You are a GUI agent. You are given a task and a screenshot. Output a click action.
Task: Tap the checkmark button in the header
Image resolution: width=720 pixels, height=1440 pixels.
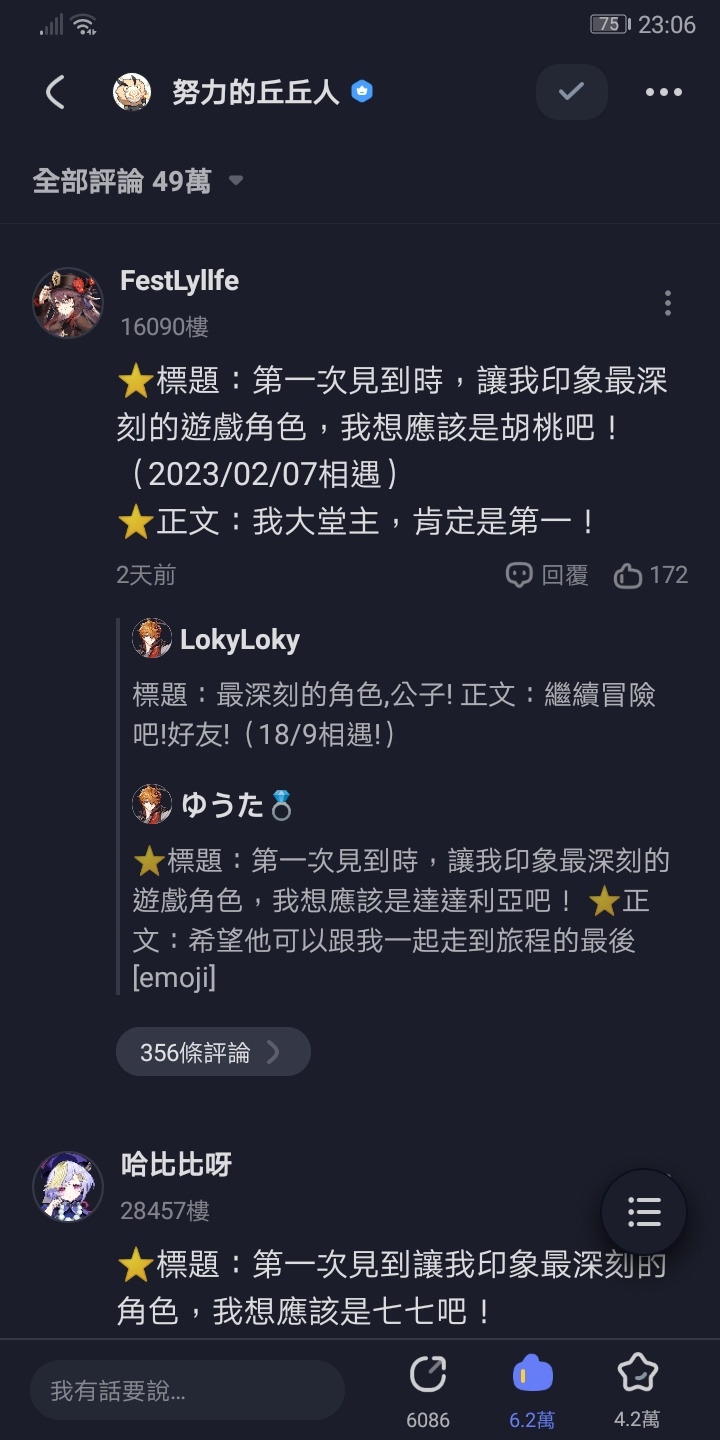(571, 92)
